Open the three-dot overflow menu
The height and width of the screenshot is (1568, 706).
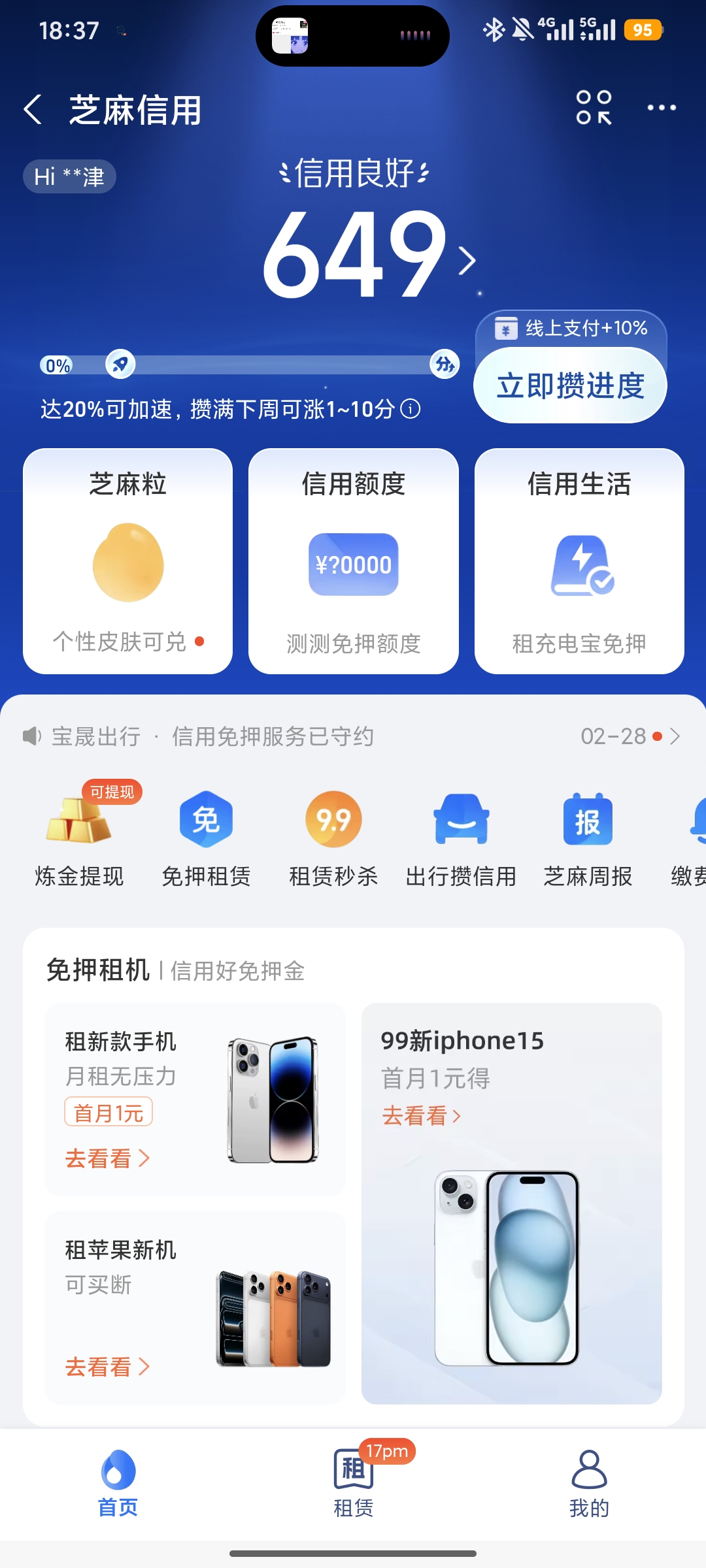(x=661, y=108)
